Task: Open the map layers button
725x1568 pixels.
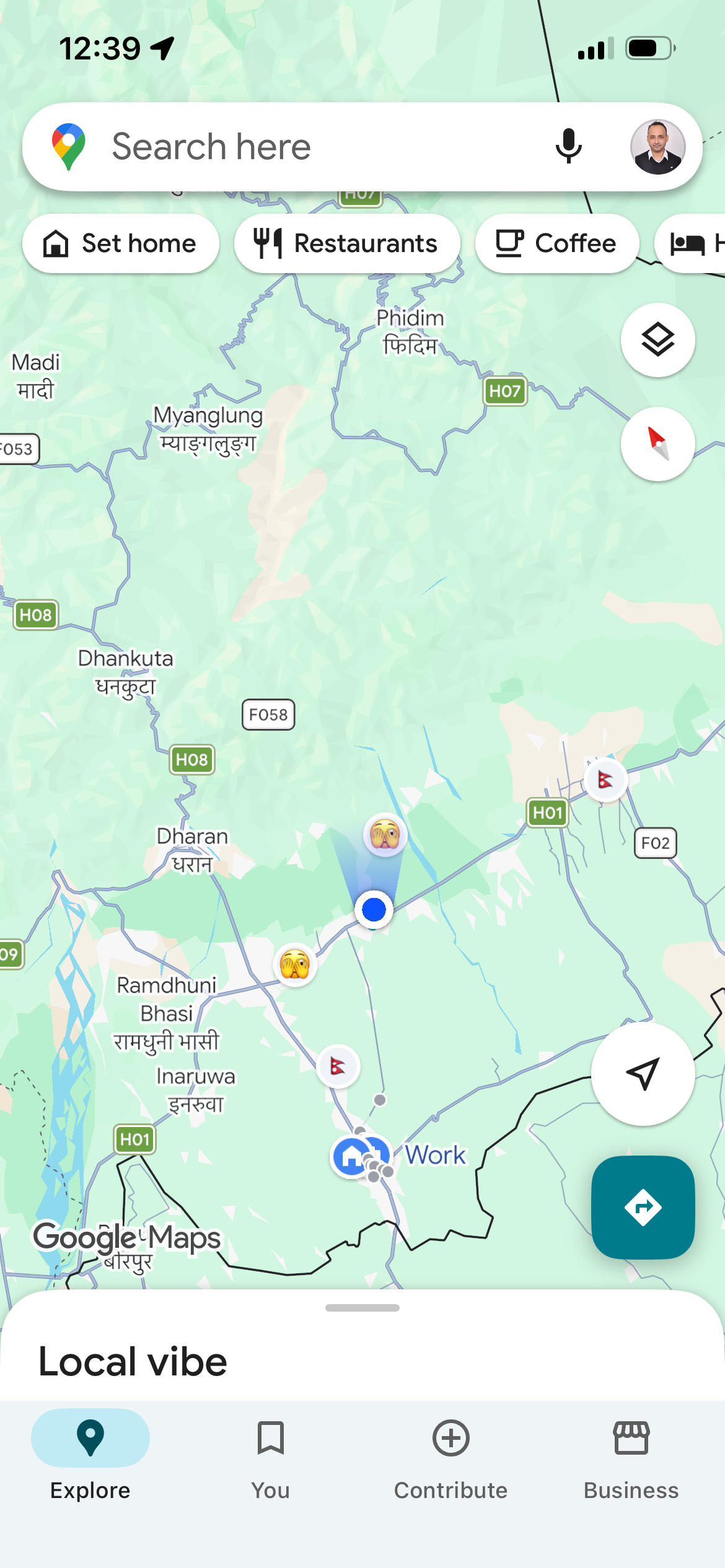Action: point(657,340)
